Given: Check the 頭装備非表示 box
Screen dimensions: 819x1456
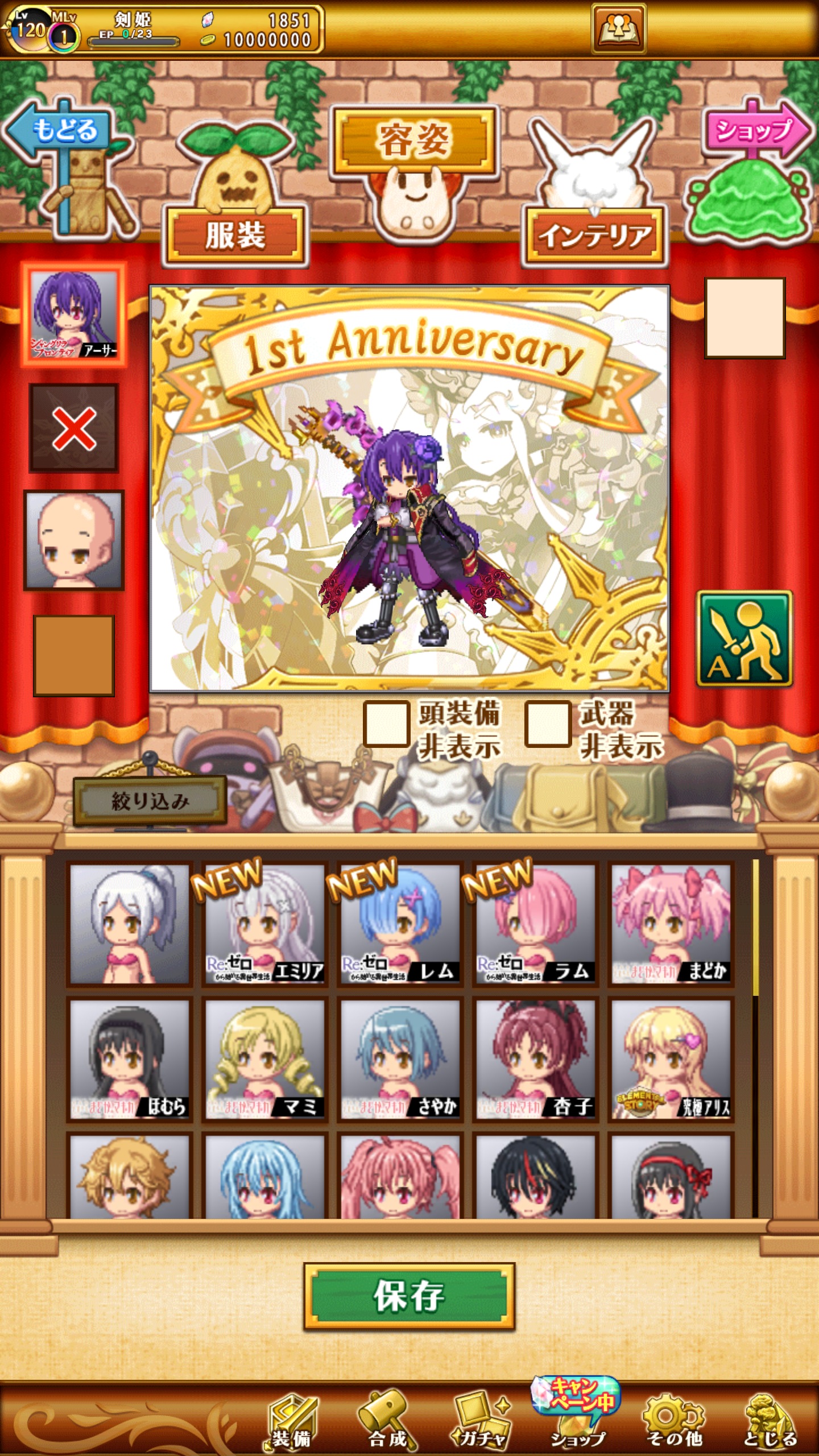Looking at the screenshot, I should point(387,724).
